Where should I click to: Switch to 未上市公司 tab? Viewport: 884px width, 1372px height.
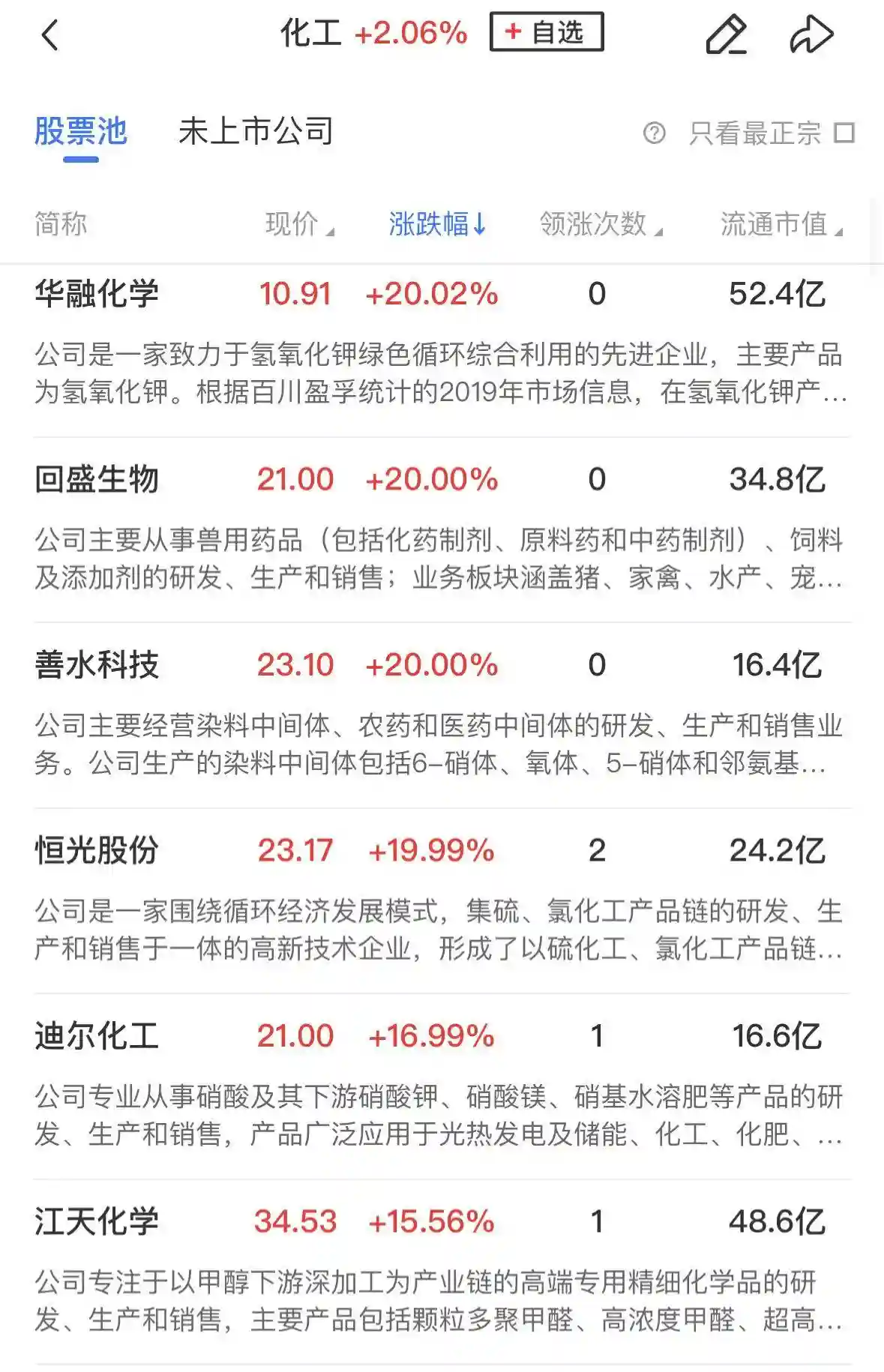pos(256,132)
